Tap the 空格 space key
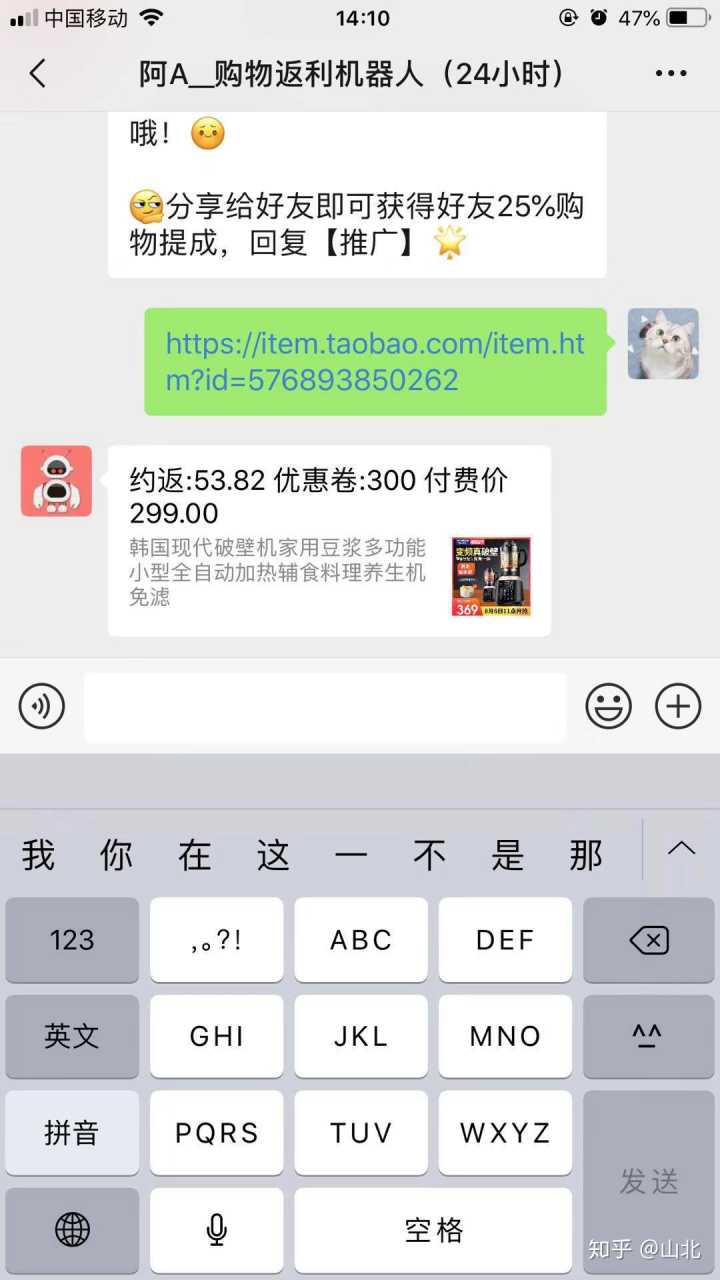This screenshot has height=1280, width=720. 433,1229
